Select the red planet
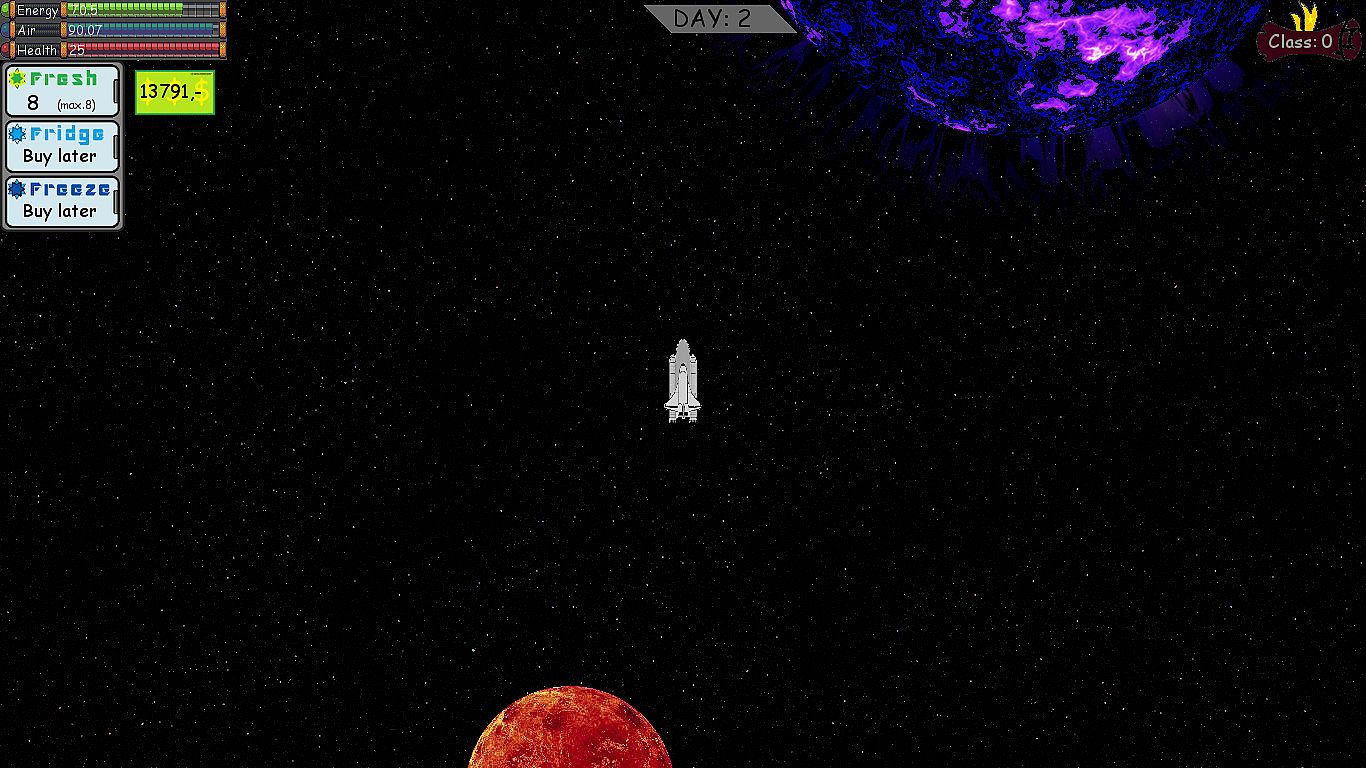Screen dimensions: 1366x768 click(570, 730)
